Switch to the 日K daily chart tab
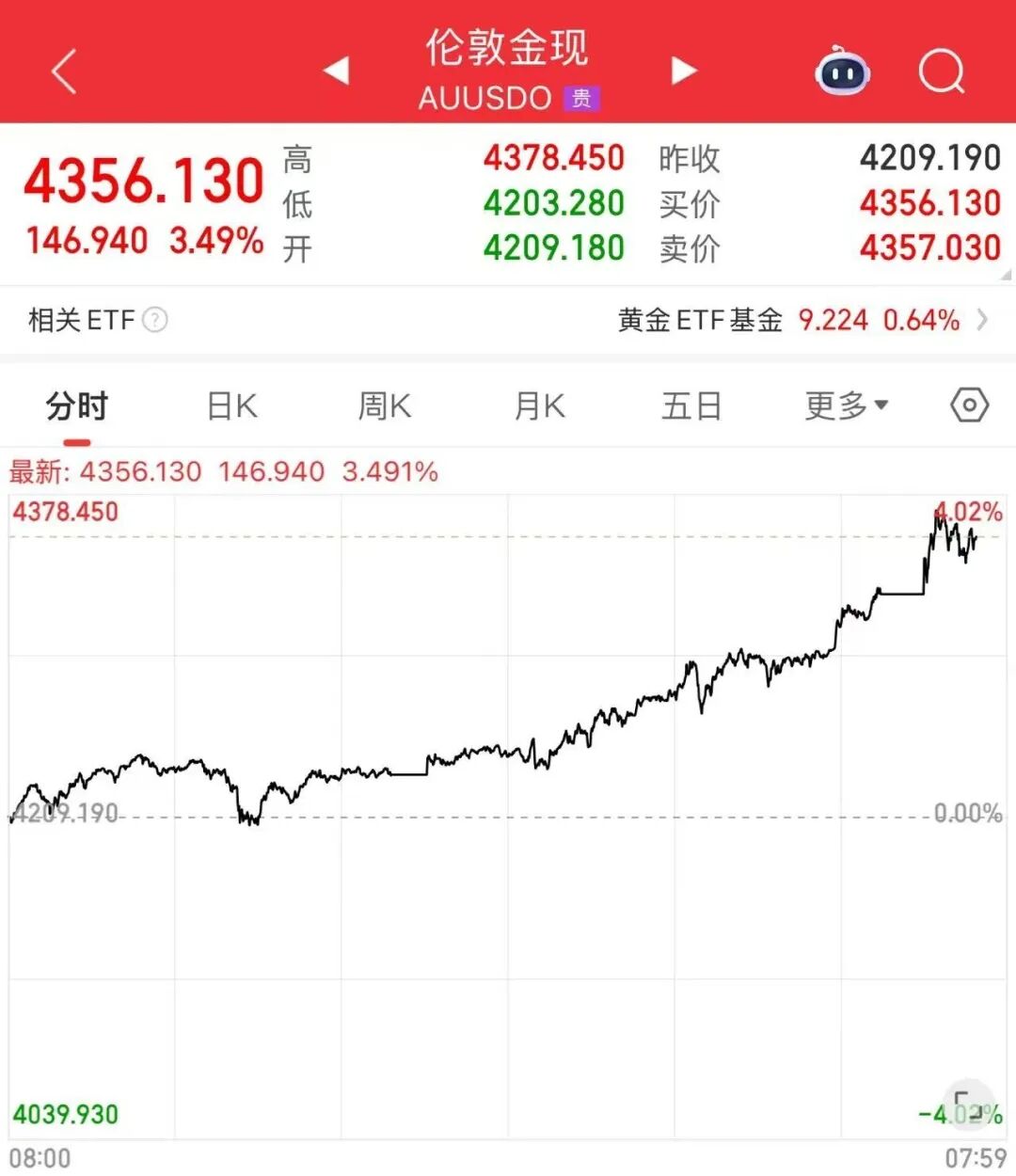The image size is (1016, 1176). (230, 405)
